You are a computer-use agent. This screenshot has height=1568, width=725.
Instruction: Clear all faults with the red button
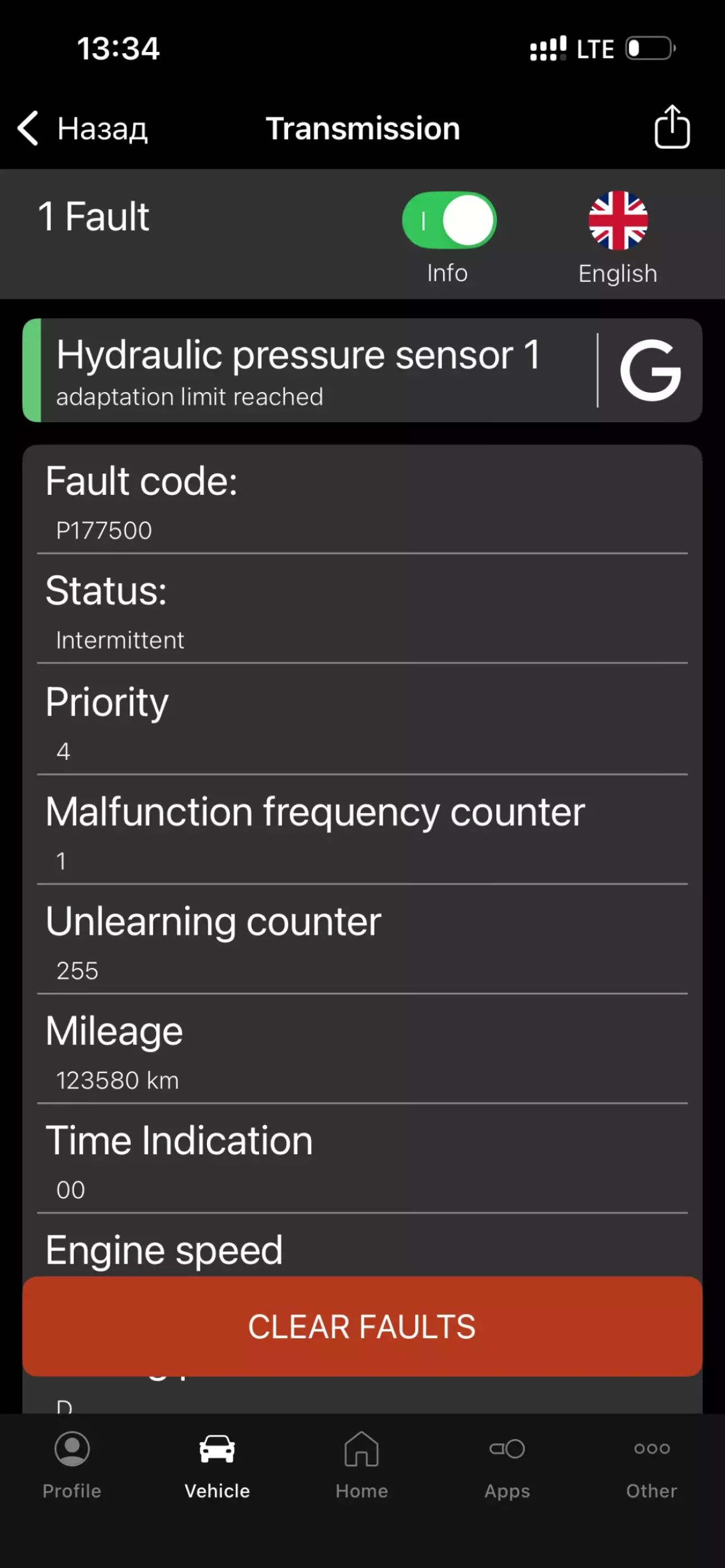[x=362, y=1326]
